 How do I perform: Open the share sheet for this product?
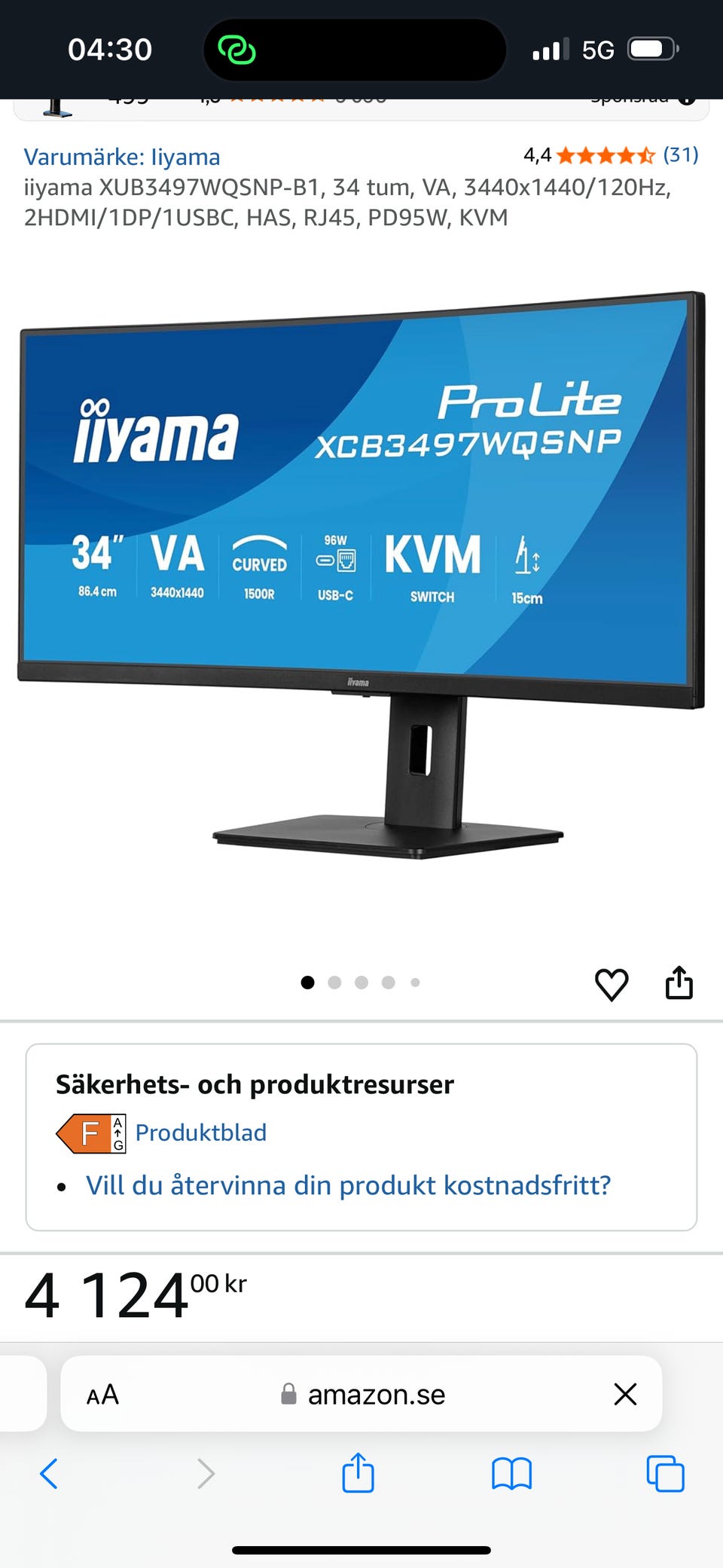(x=679, y=983)
